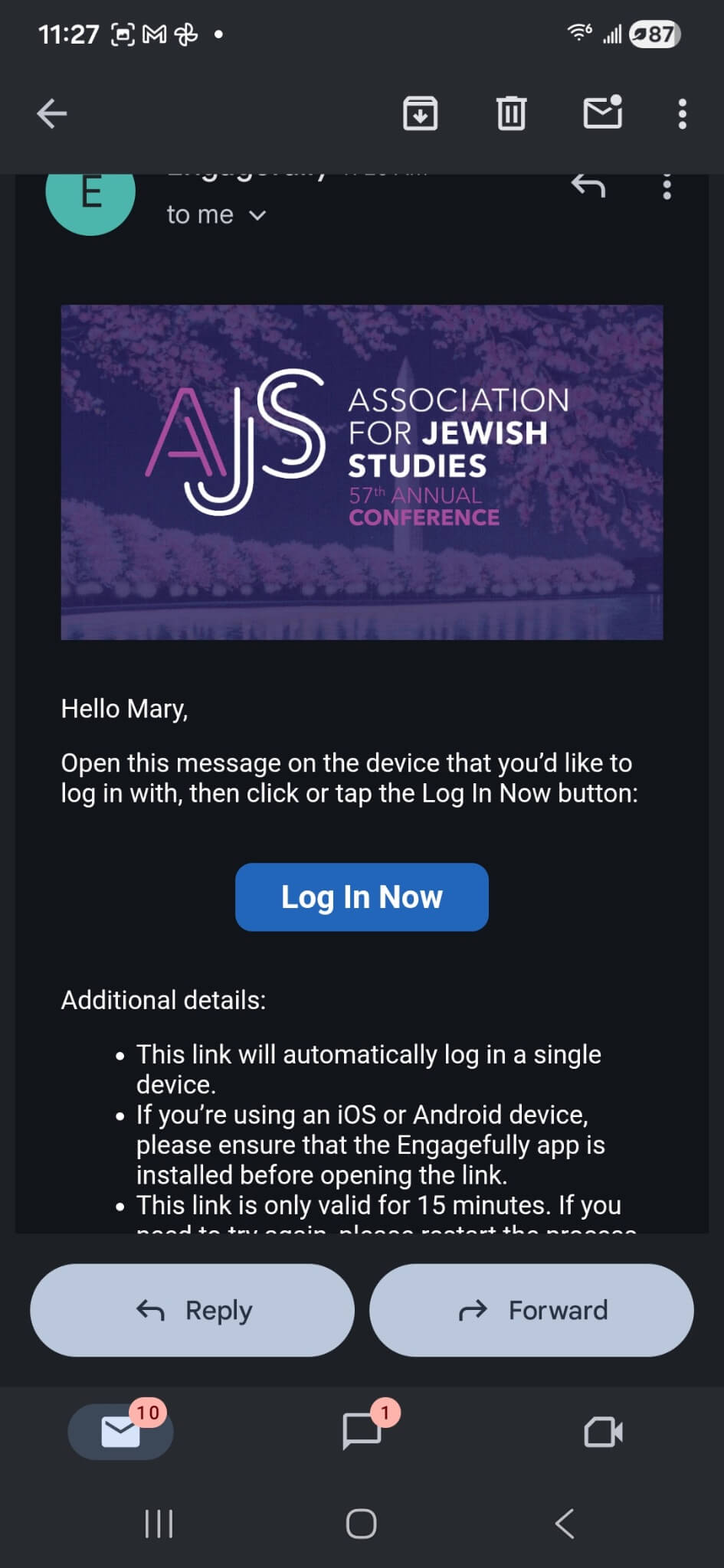Tap the reply arrow near the sender name
724x1568 pixels.
coord(588,186)
